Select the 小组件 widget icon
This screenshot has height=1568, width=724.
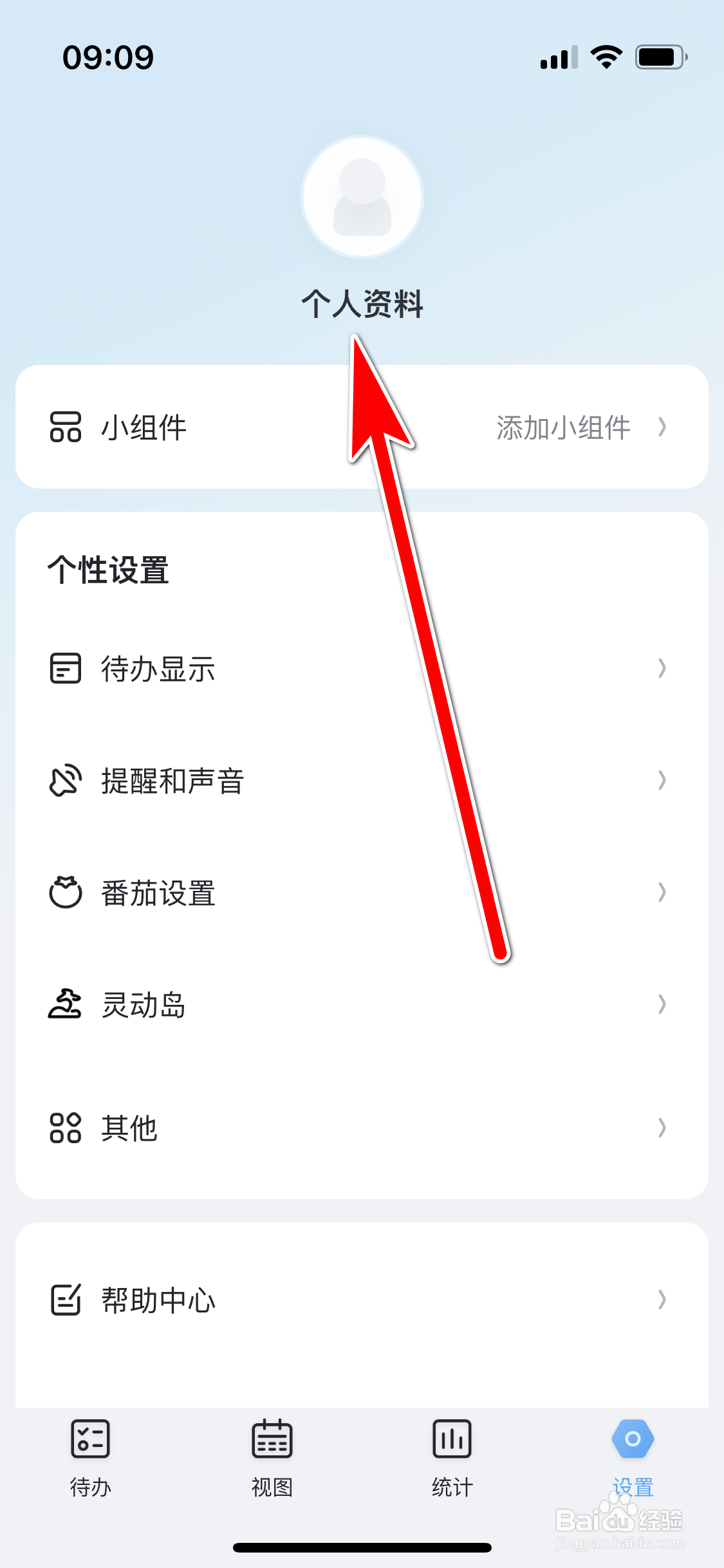pyautogui.click(x=65, y=427)
